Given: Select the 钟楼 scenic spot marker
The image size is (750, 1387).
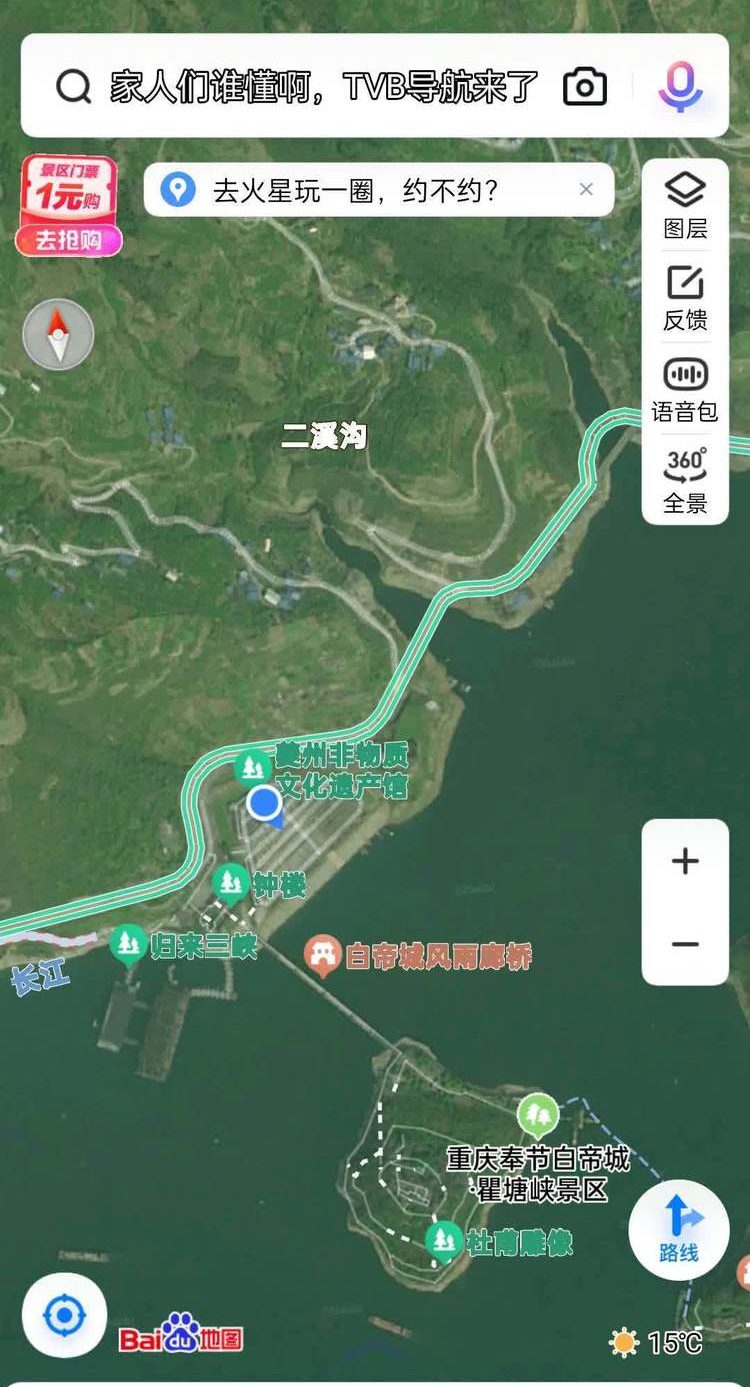Looking at the screenshot, I should pyautogui.click(x=231, y=884).
